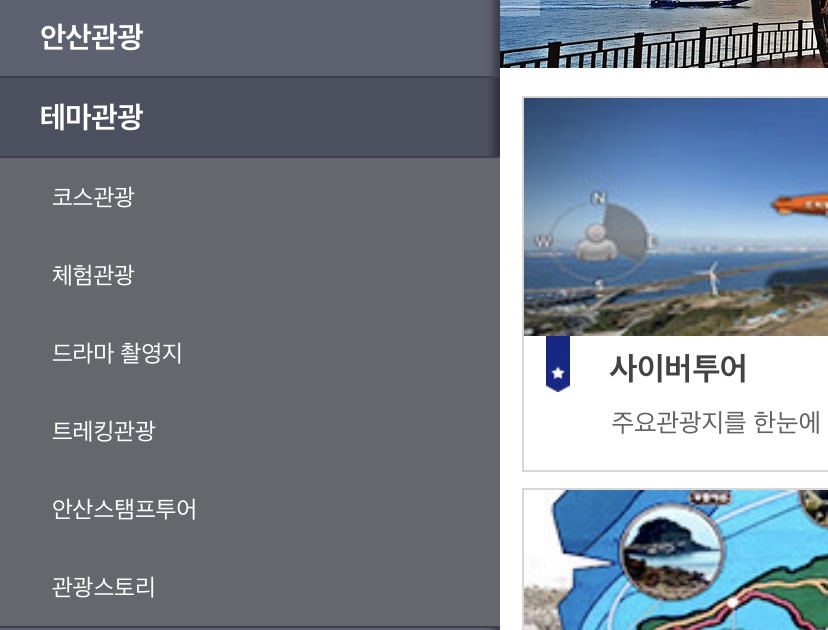Open 관광스토리 submenu item
The image size is (828, 630).
pos(103,587)
